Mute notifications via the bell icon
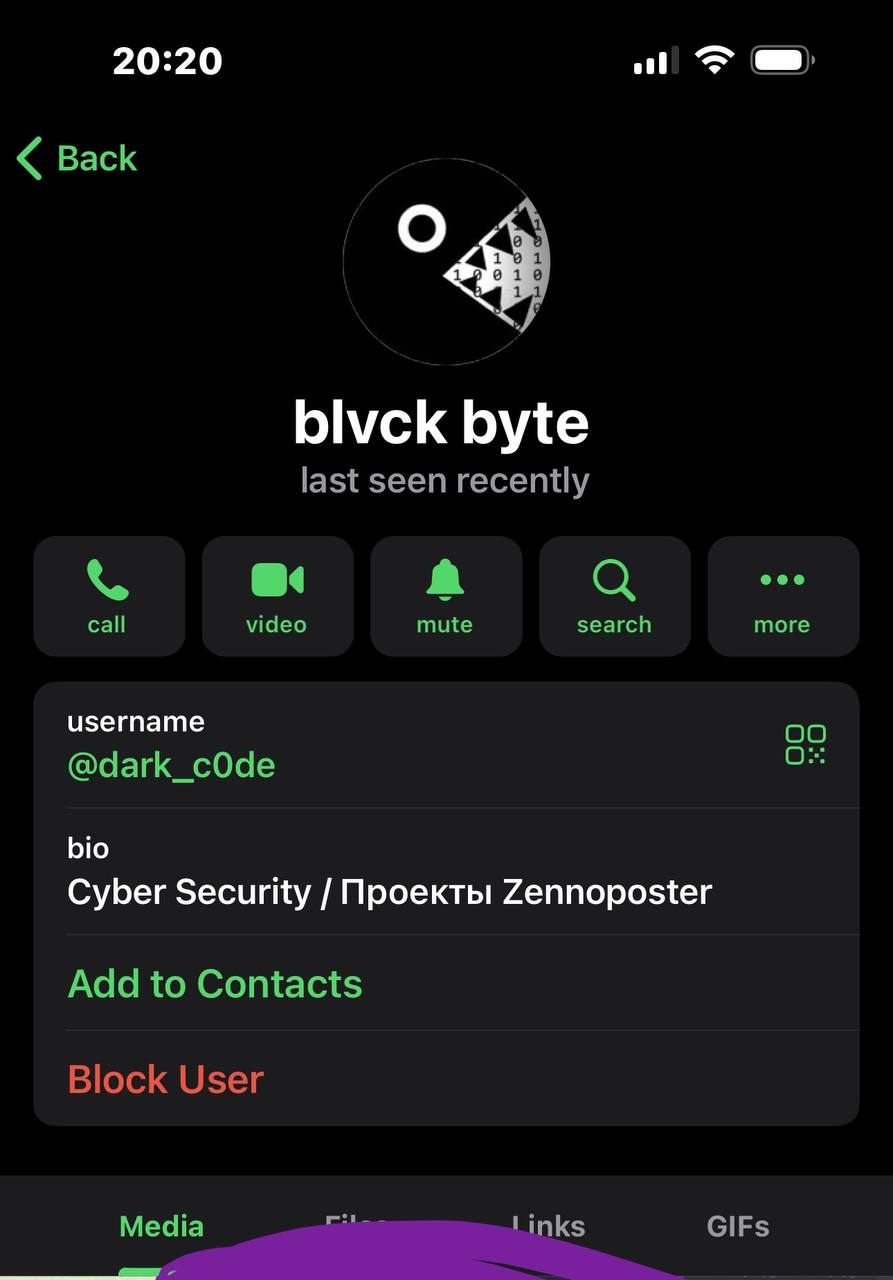 (x=445, y=595)
